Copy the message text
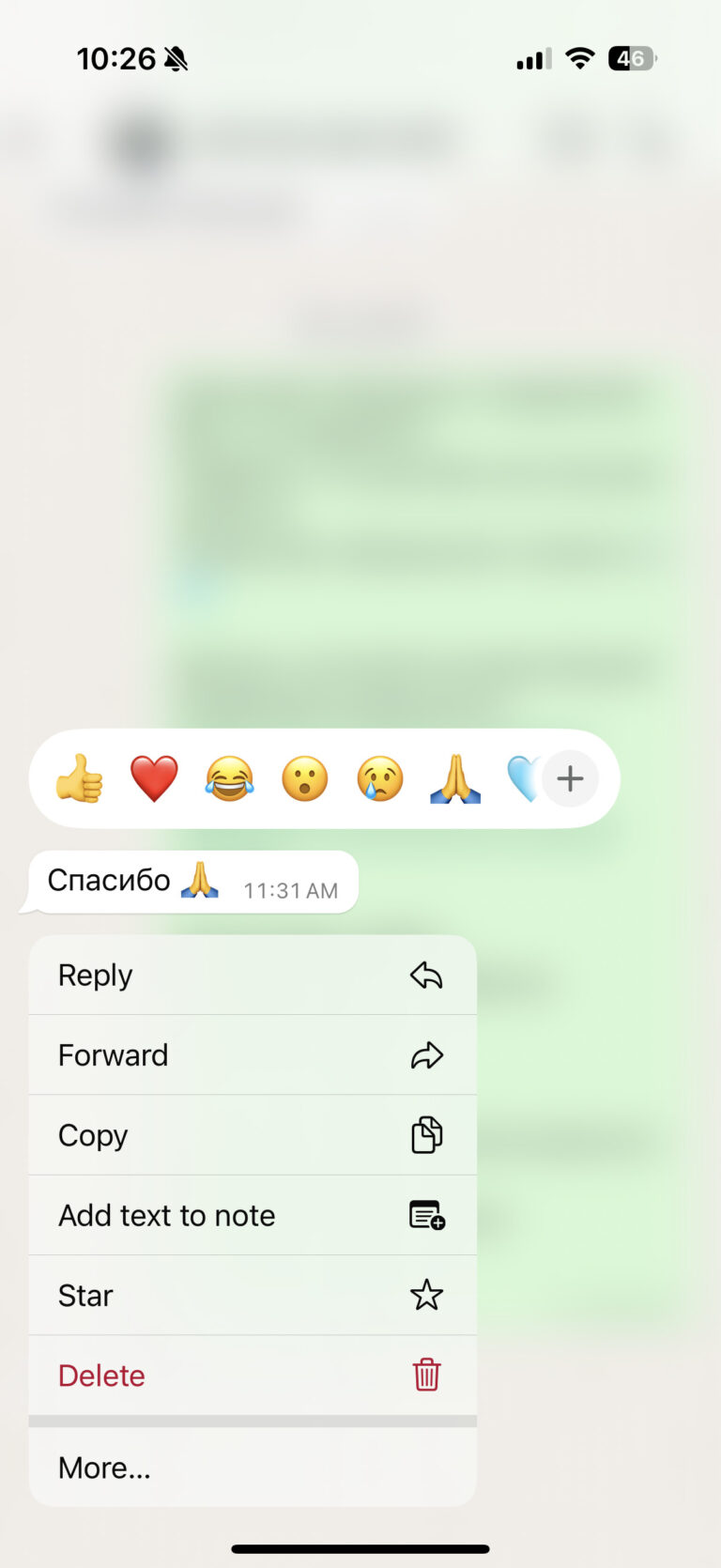Viewport: 721px width, 1568px height. tap(252, 1135)
